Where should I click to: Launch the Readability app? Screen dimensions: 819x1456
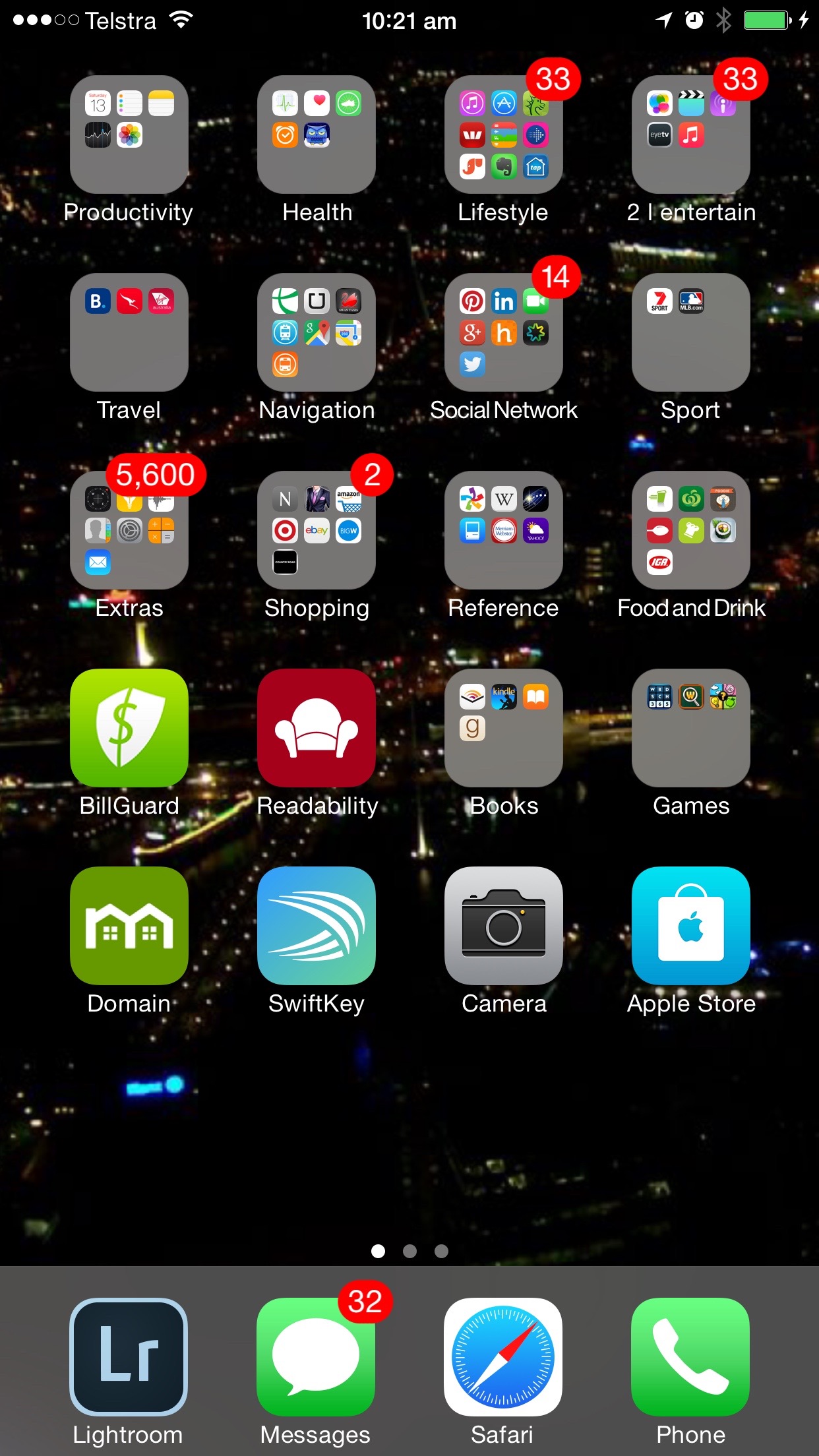tap(317, 728)
